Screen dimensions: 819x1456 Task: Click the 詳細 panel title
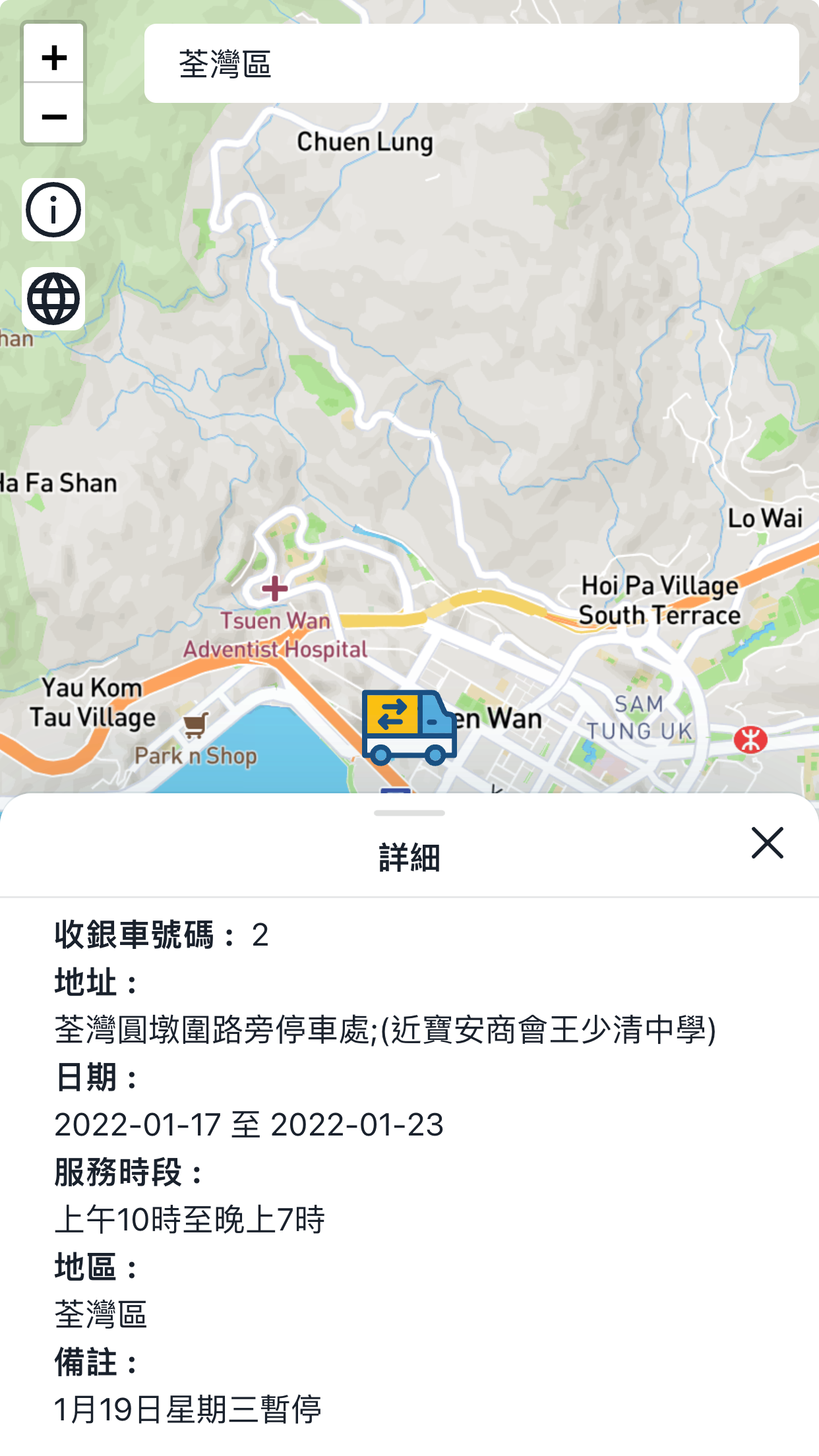409,856
